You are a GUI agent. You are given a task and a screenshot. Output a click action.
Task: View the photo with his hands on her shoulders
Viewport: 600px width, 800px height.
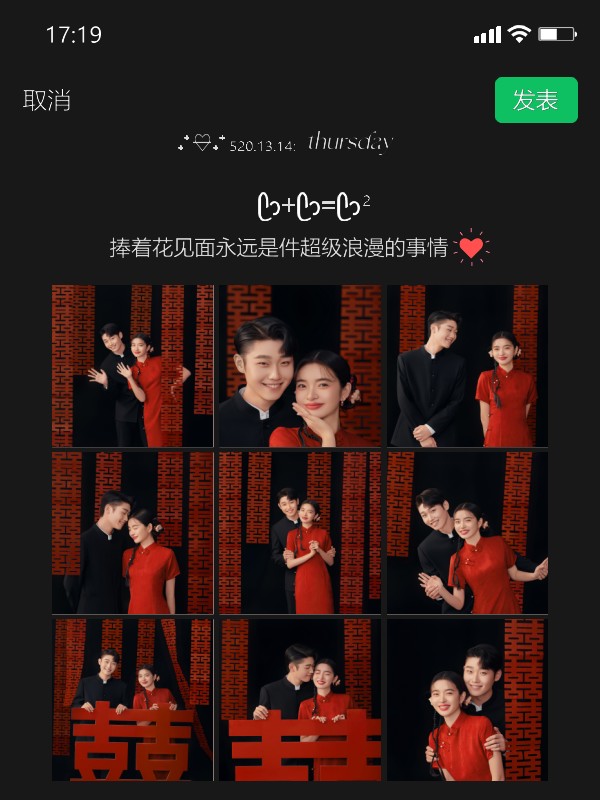[467, 699]
